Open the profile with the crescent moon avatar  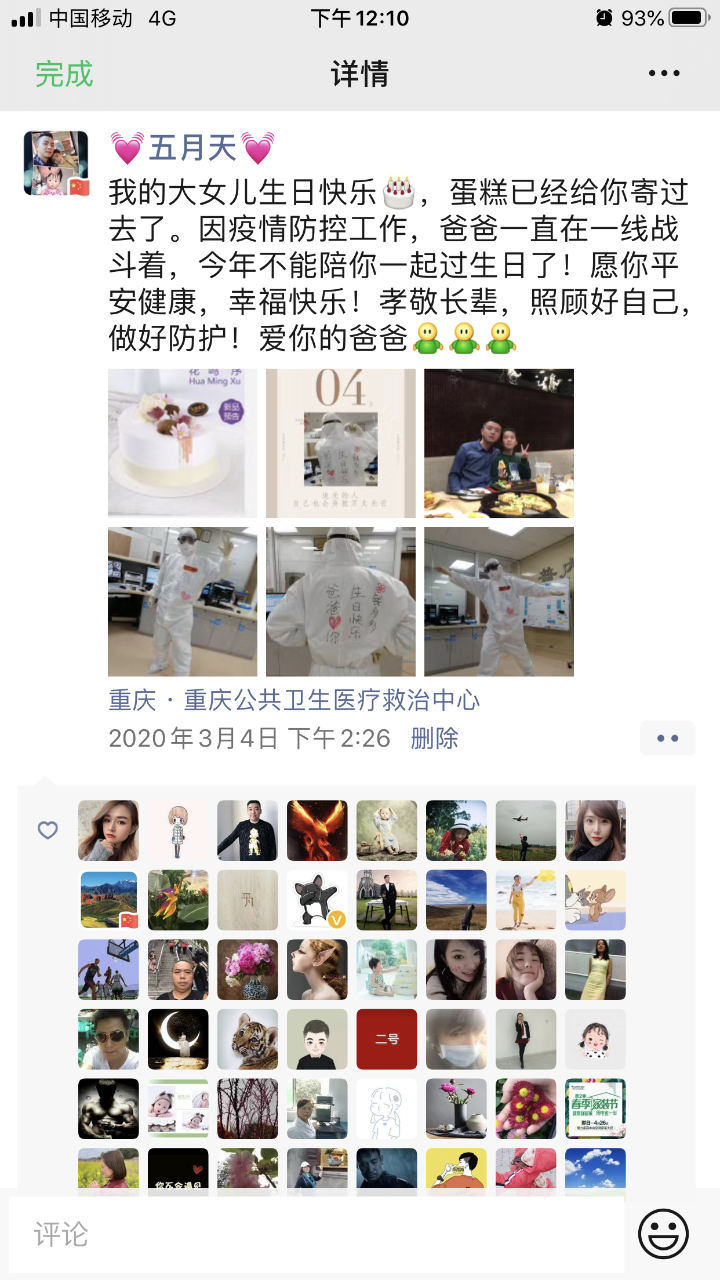(178, 1039)
